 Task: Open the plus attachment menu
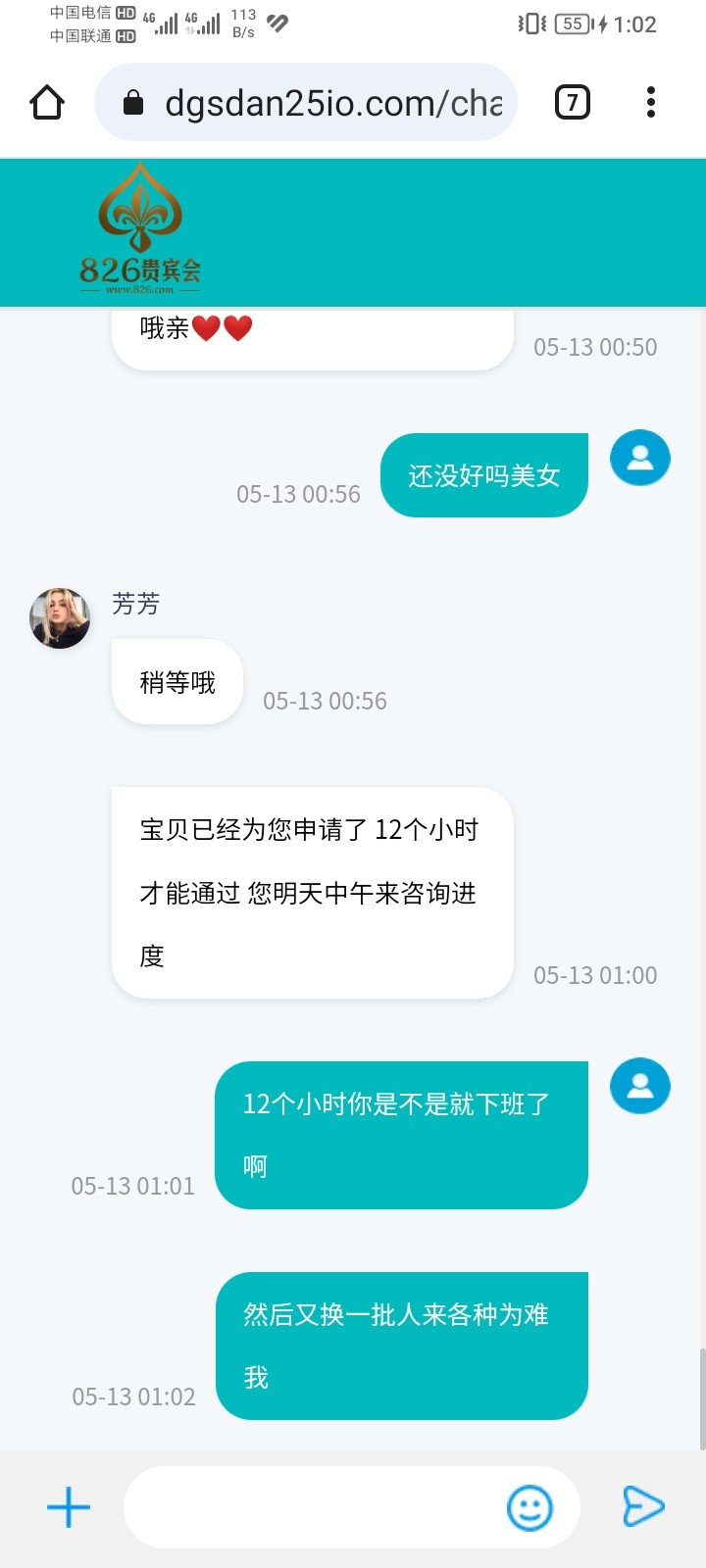(69, 1507)
